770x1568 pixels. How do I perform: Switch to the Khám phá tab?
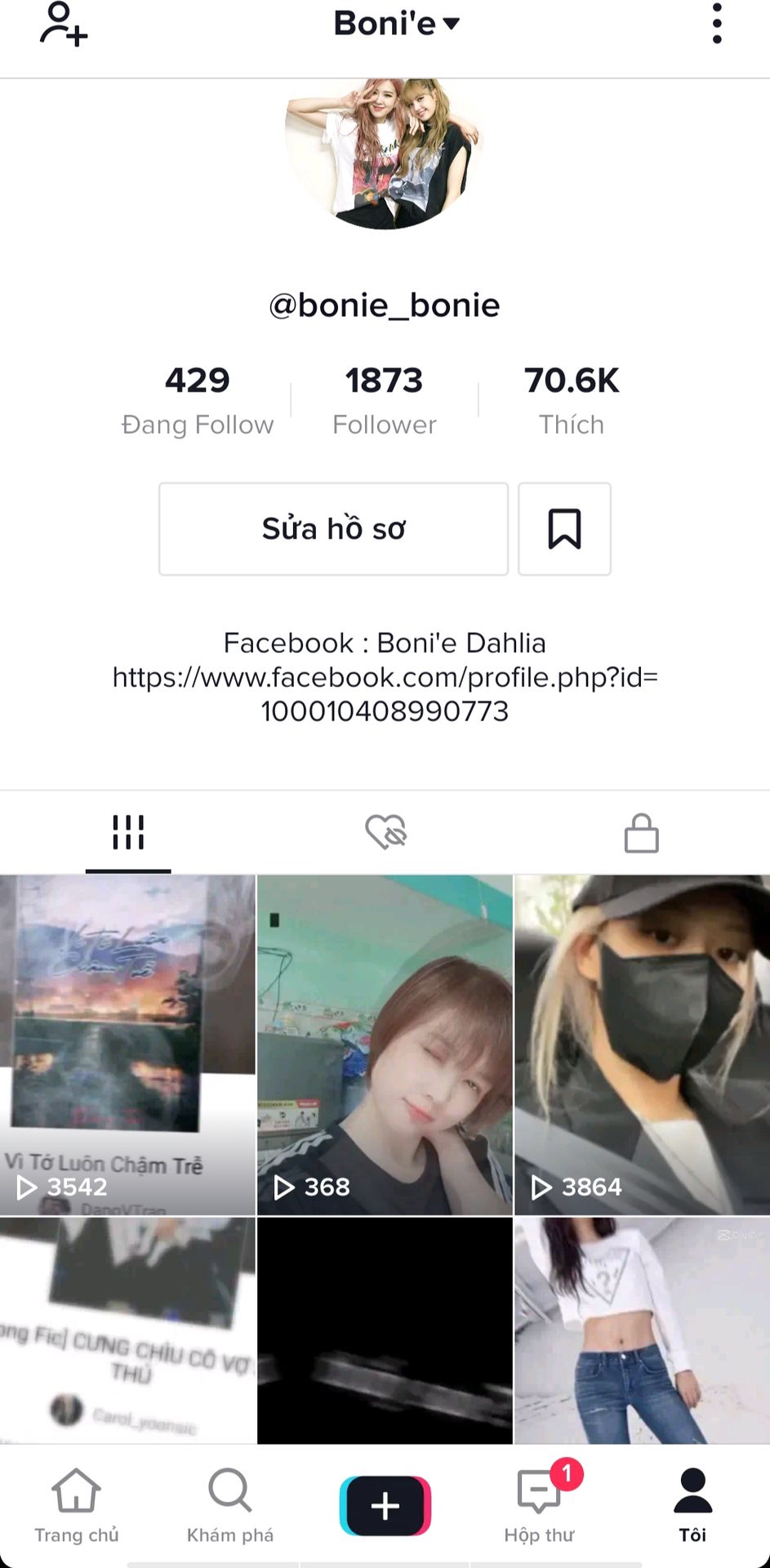pos(230,1505)
